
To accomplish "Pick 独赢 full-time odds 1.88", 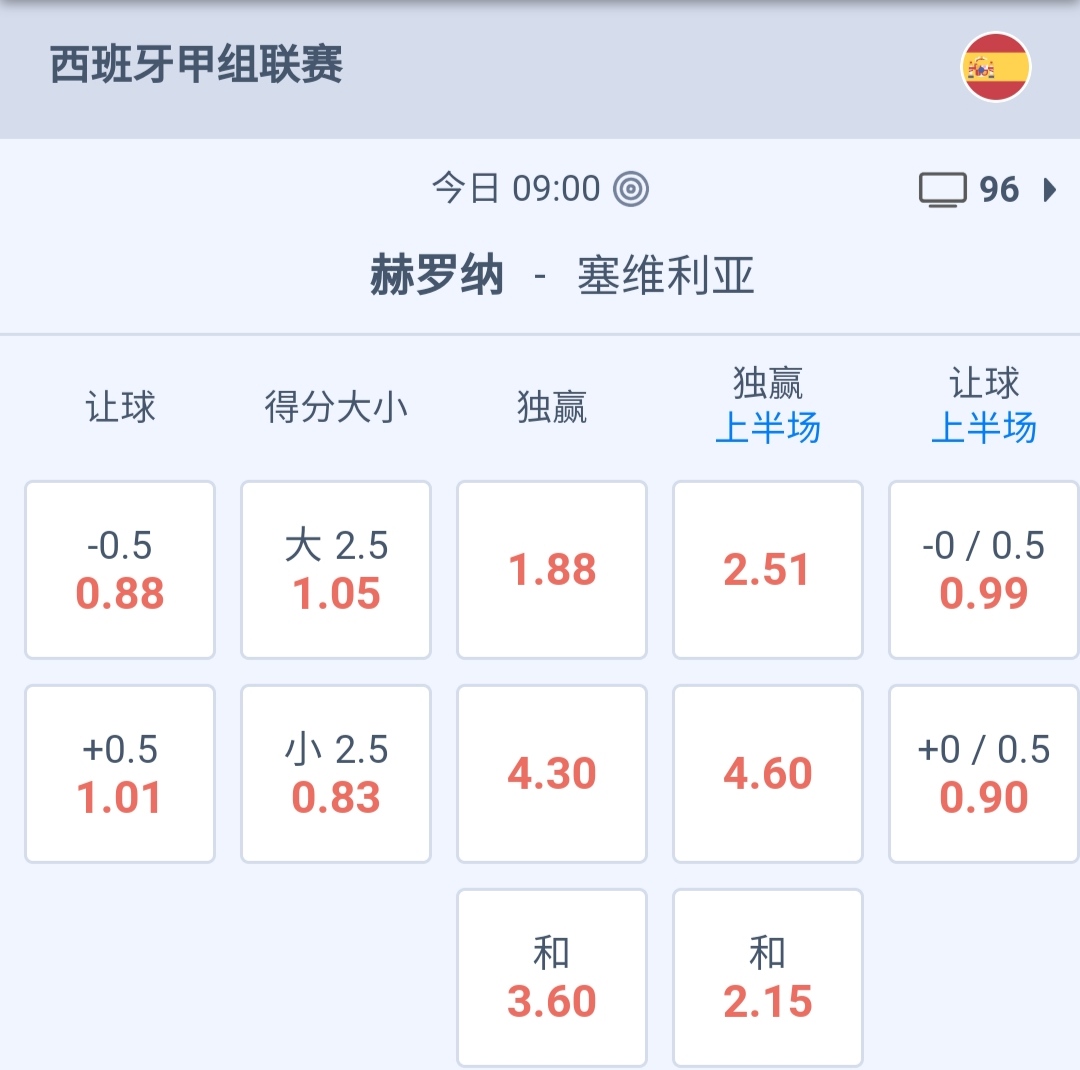I will [x=552, y=570].
